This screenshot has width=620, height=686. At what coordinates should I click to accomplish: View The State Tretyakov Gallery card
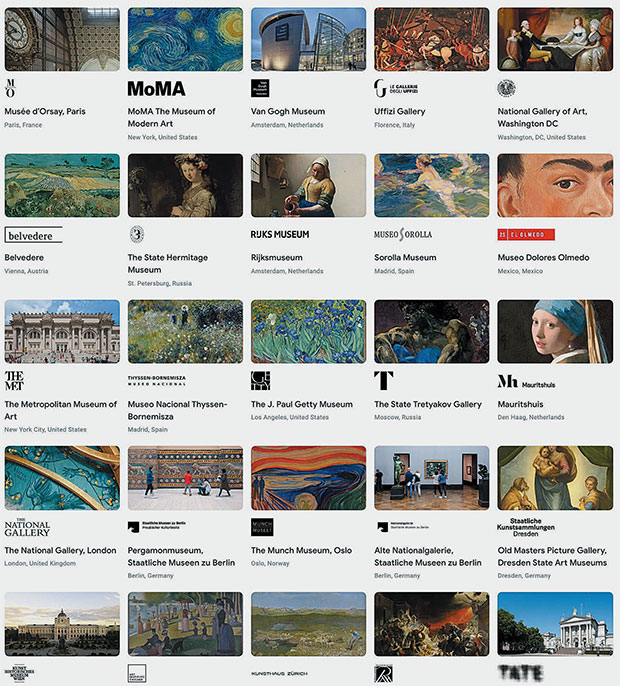point(431,331)
